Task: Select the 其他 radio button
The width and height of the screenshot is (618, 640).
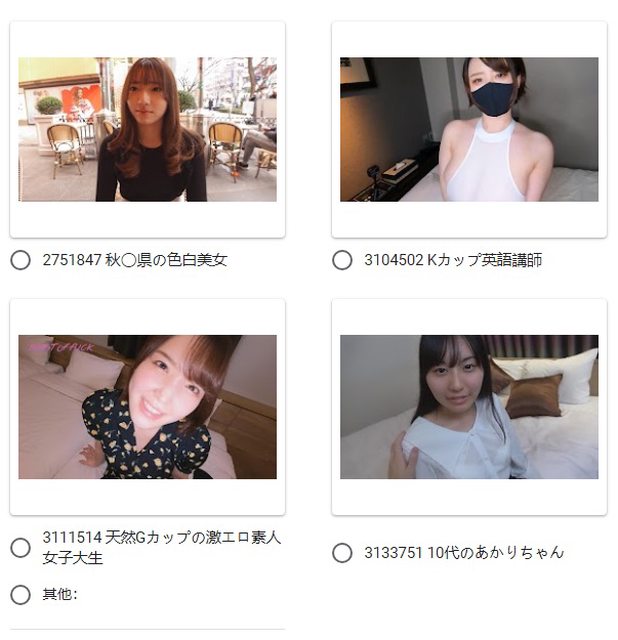Action: tap(20, 594)
